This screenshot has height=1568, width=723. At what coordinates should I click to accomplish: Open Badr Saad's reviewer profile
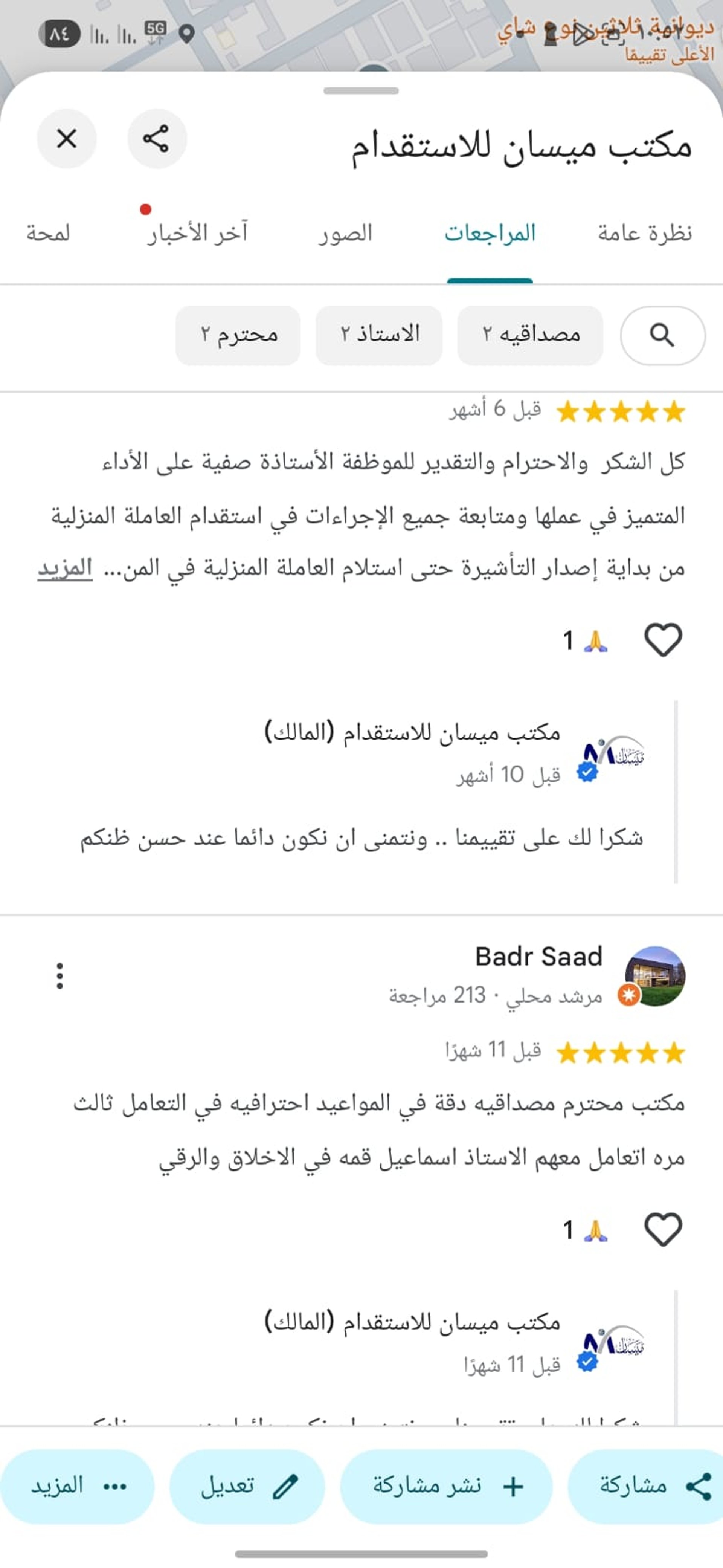pyautogui.click(x=538, y=957)
